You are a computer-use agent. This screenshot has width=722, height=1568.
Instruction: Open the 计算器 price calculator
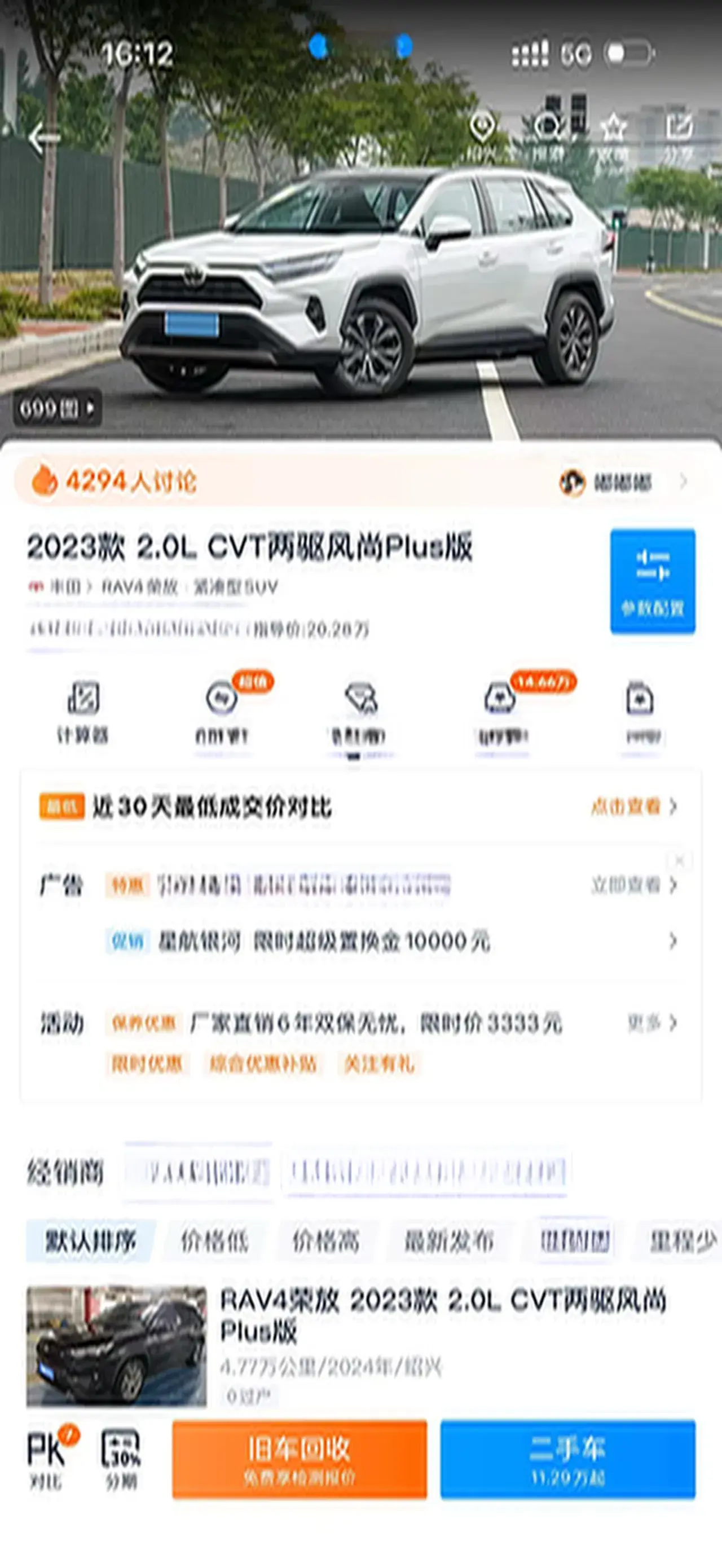click(83, 712)
